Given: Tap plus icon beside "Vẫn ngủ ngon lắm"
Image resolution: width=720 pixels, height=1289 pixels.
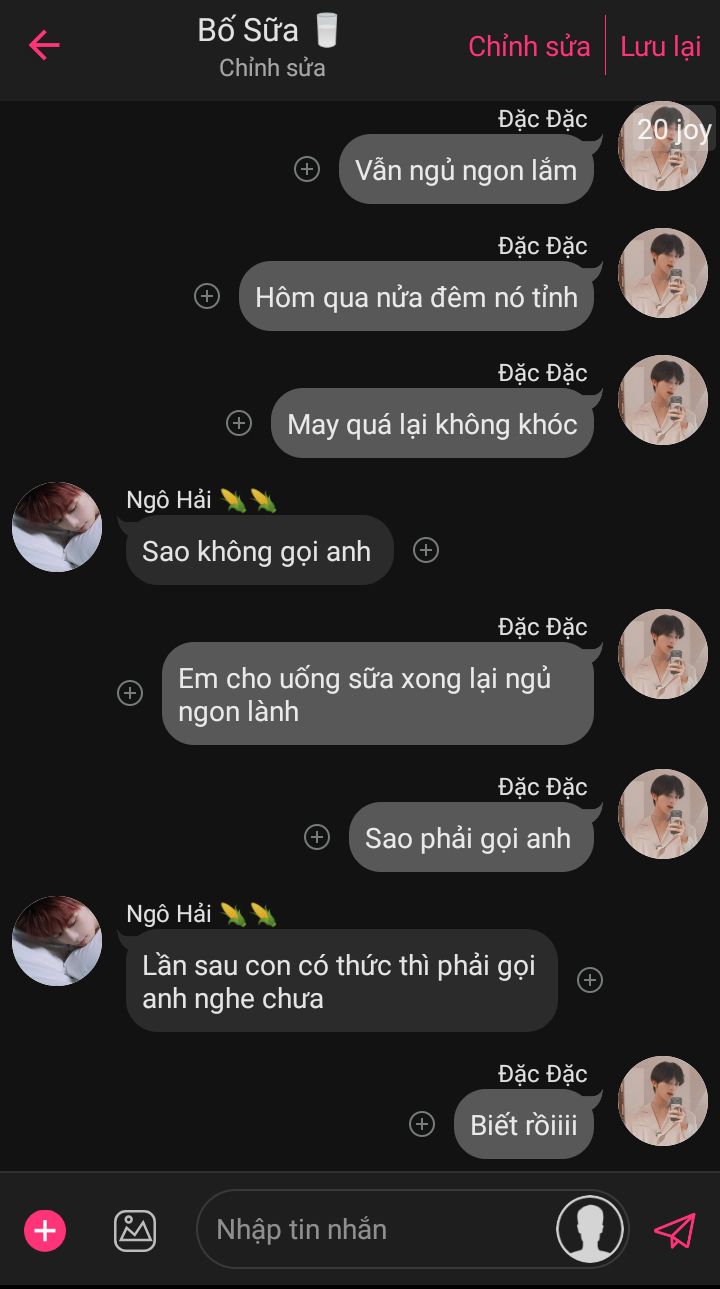Looking at the screenshot, I should [307, 169].
